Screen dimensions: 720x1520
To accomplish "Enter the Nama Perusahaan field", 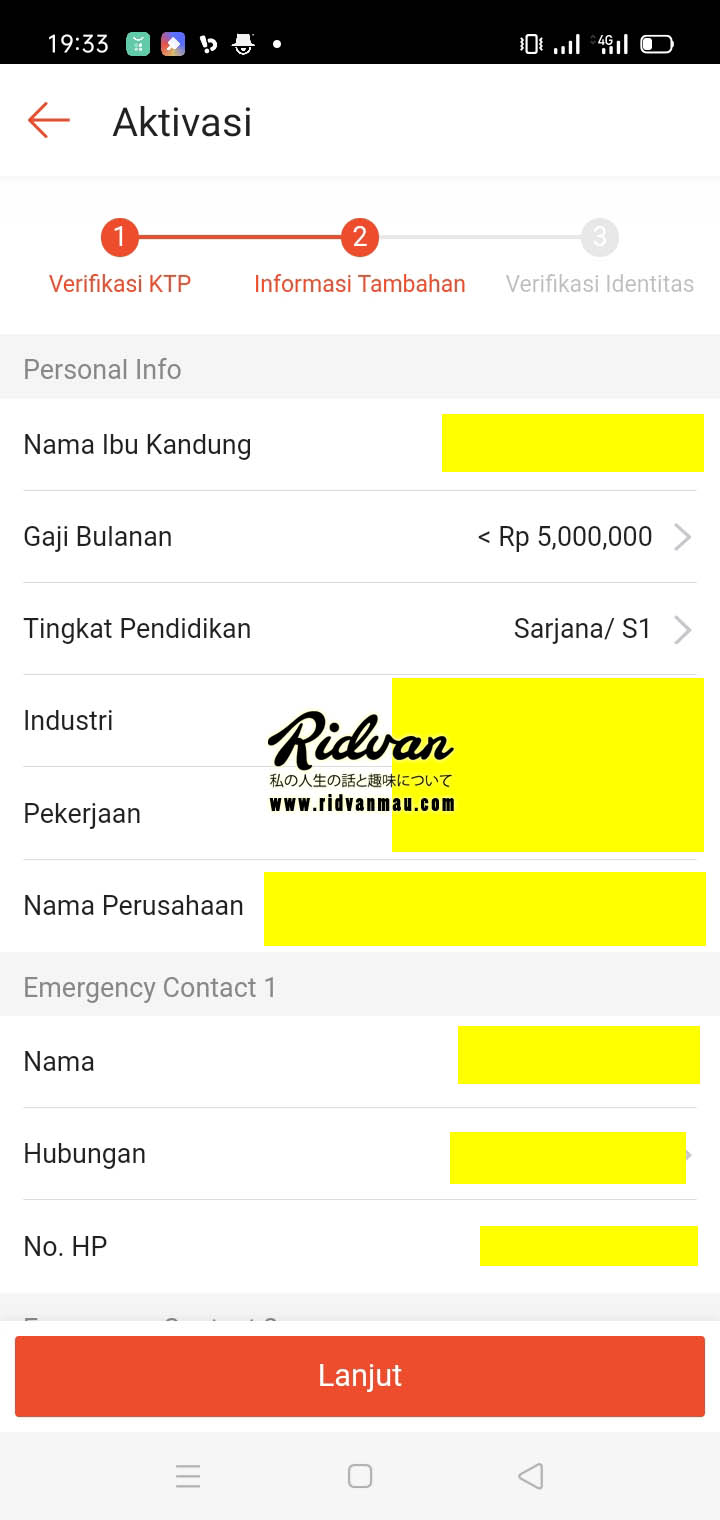I will pos(360,906).
